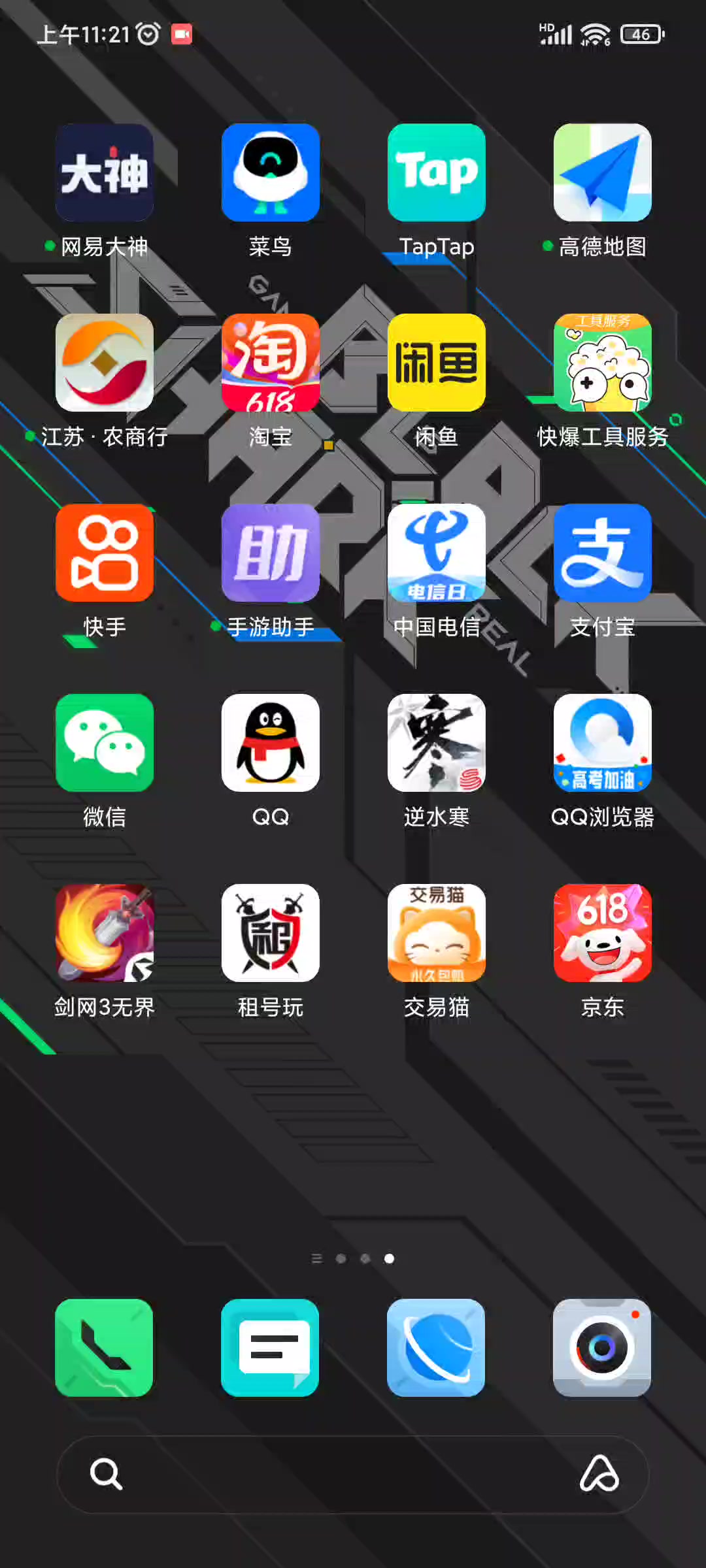Open the 剑网3无界 game
Image resolution: width=706 pixels, height=1568 pixels.
point(105,934)
